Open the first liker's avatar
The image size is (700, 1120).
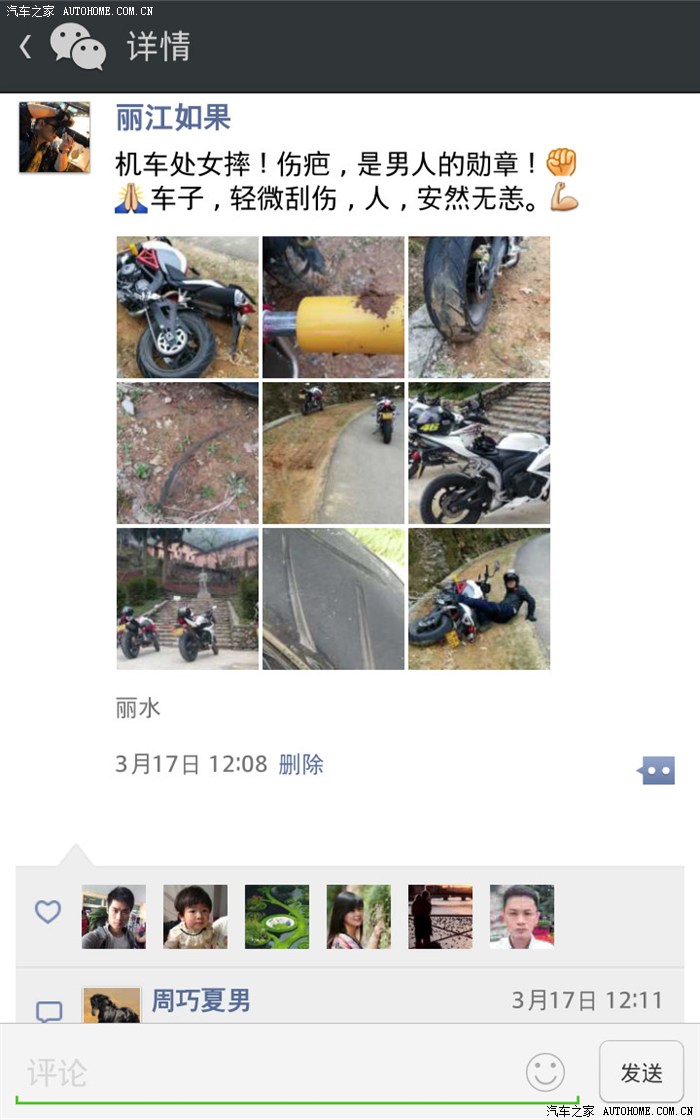(114, 916)
